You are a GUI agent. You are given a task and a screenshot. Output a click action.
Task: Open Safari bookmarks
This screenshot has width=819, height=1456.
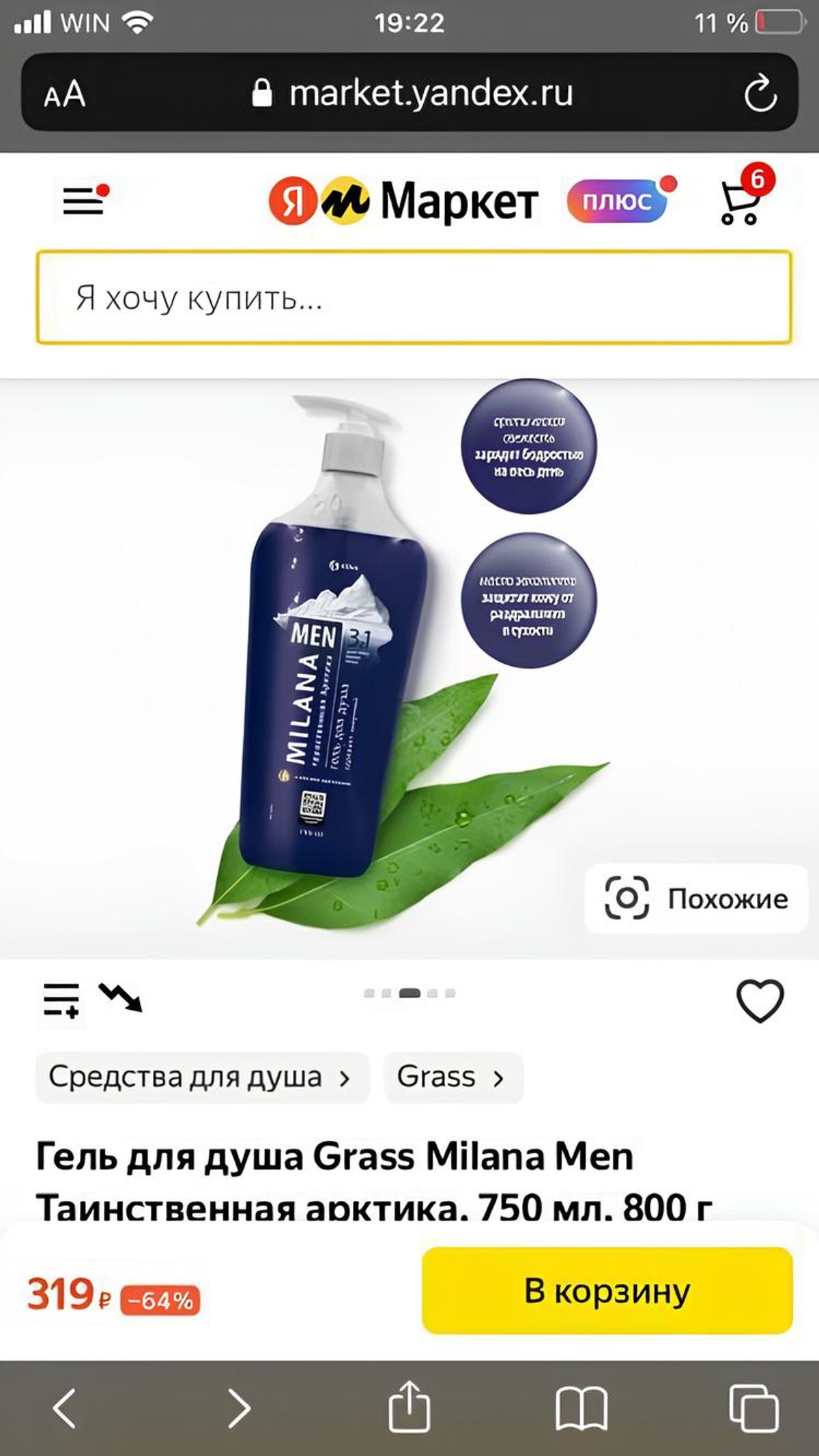click(581, 1407)
